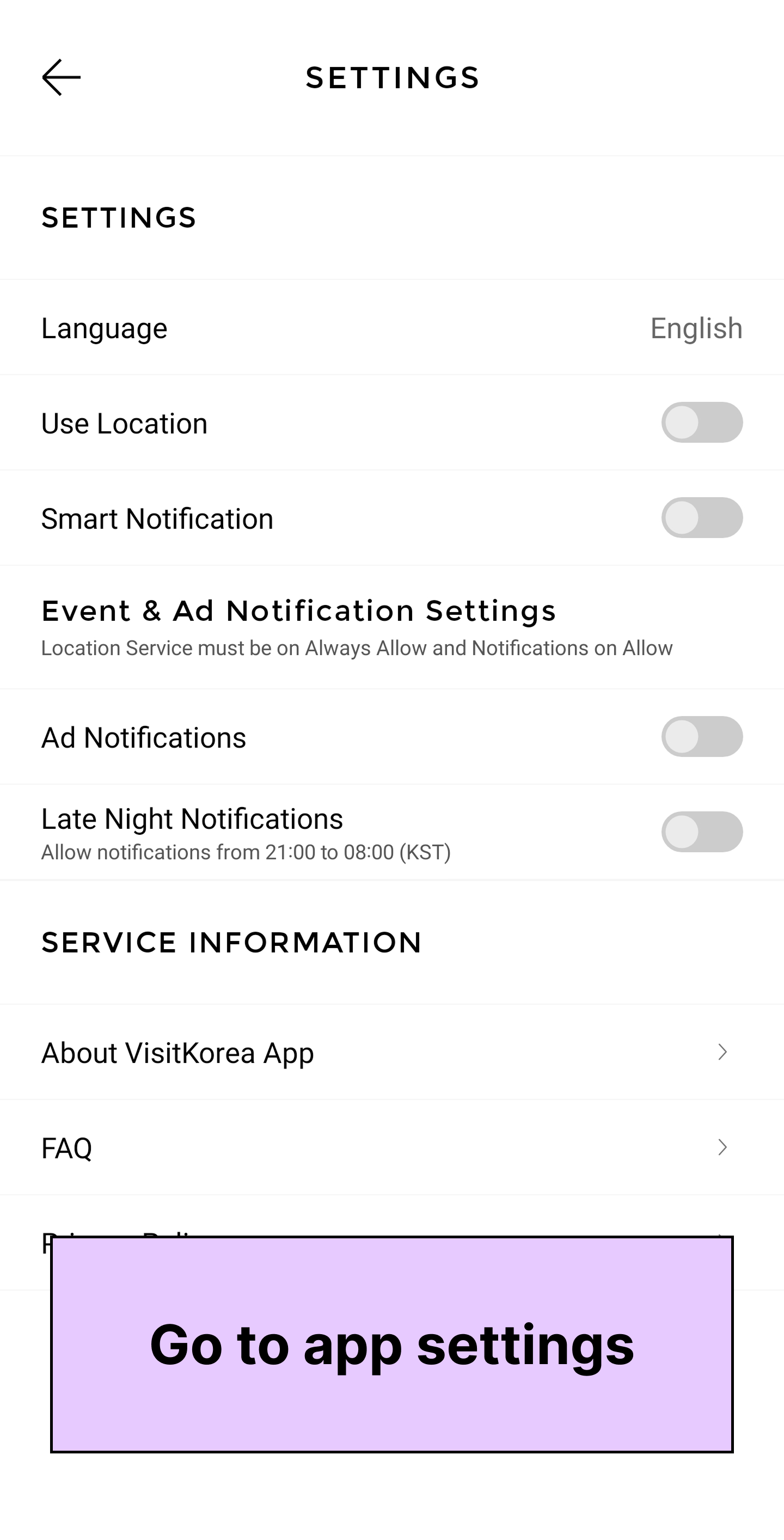Open the FAQ section
Screen dimensions: 784x1540
point(66,1147)
